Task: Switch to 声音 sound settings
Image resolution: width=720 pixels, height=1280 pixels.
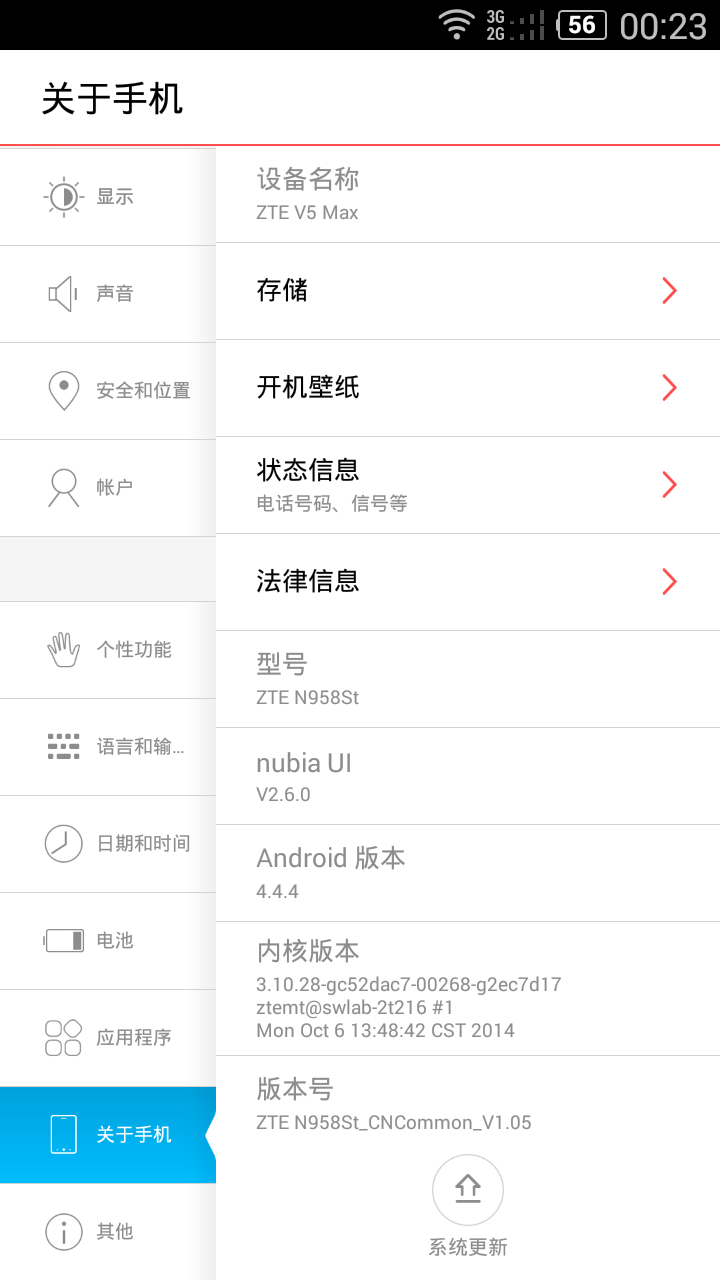Action: 108,294
